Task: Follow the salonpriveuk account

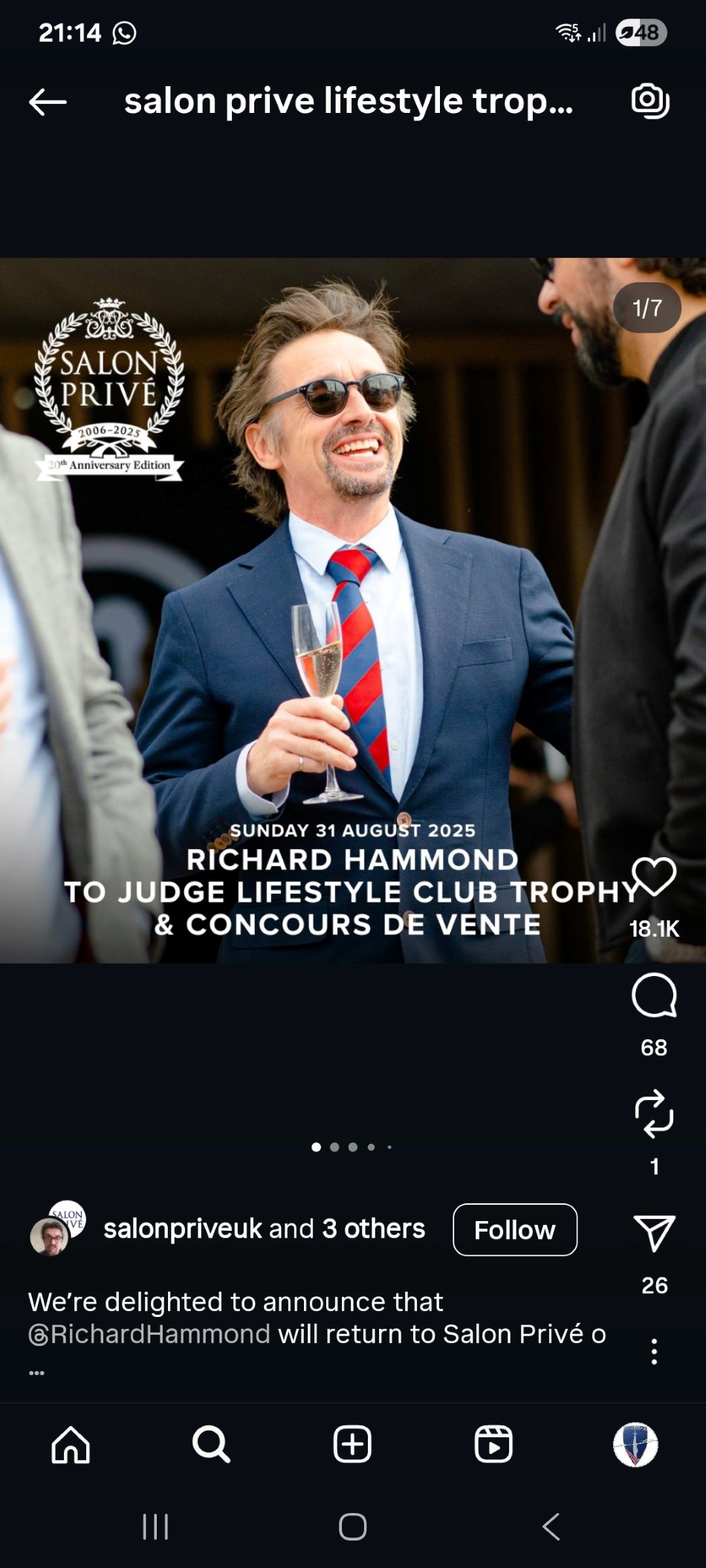Action: click(x=514, y=1230)
